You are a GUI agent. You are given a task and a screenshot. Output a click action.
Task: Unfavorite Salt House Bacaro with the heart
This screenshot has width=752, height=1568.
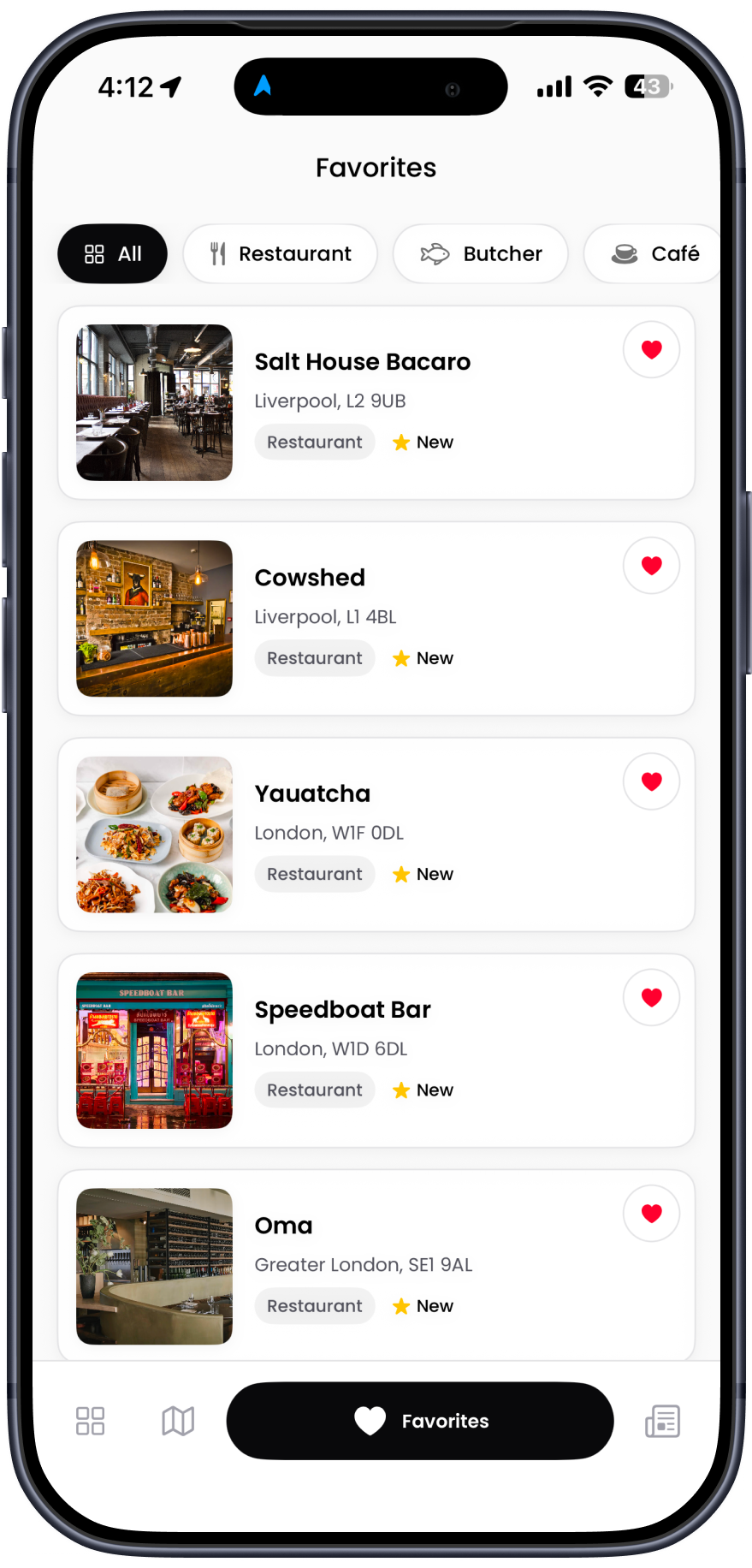(651, 349)
